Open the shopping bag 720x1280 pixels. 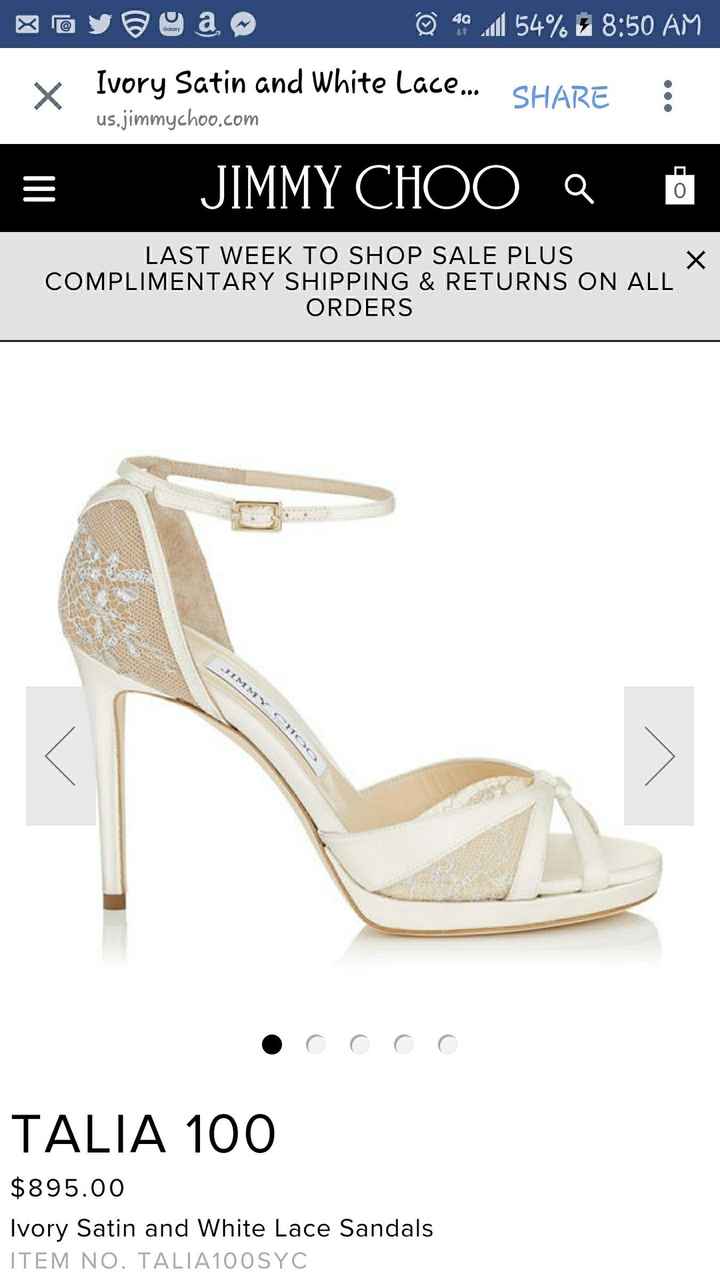[679, 187]
